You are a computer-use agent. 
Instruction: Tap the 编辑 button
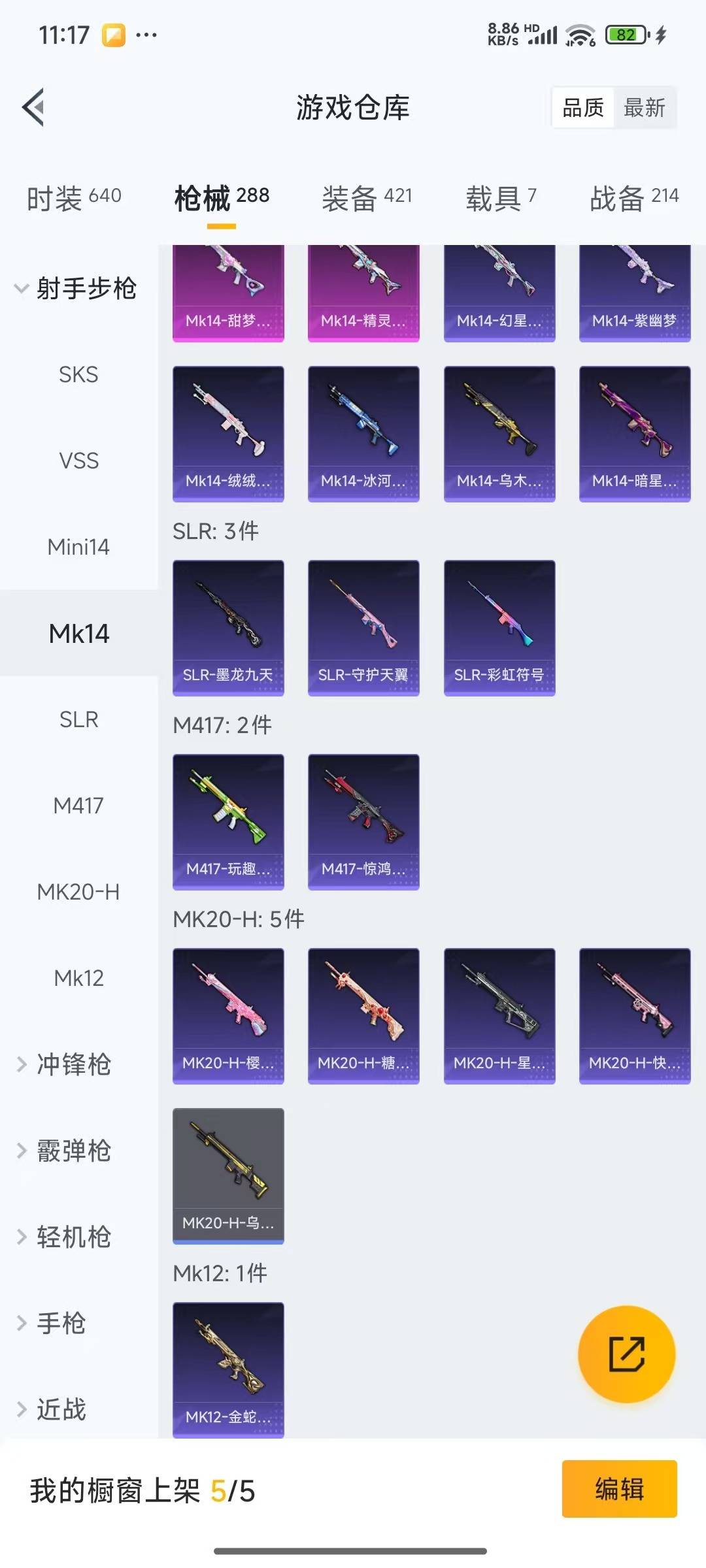point(619,1489)
